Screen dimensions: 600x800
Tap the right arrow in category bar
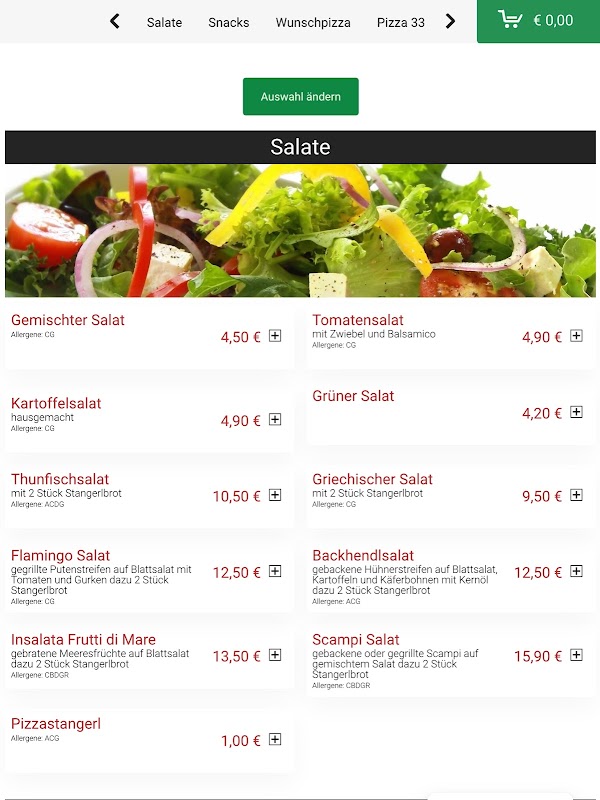[x=450, y=21]
